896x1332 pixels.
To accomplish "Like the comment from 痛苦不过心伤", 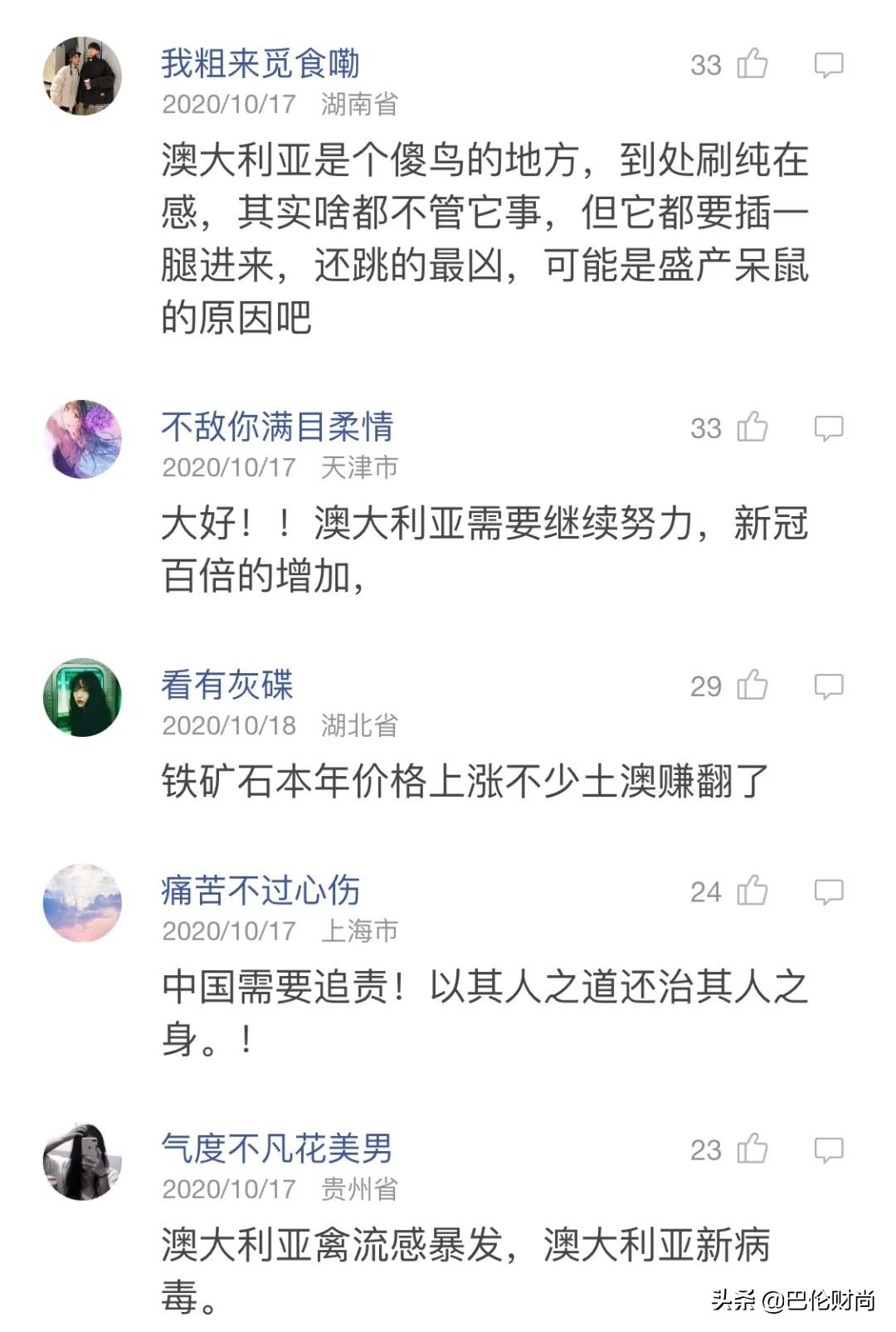I will coord(751,894).
